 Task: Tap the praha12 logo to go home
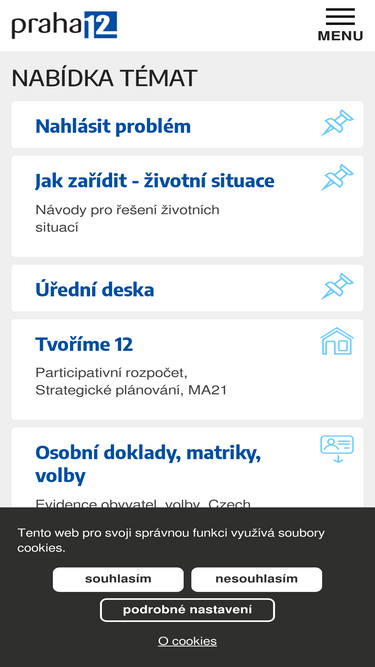[x=64, y=25]
